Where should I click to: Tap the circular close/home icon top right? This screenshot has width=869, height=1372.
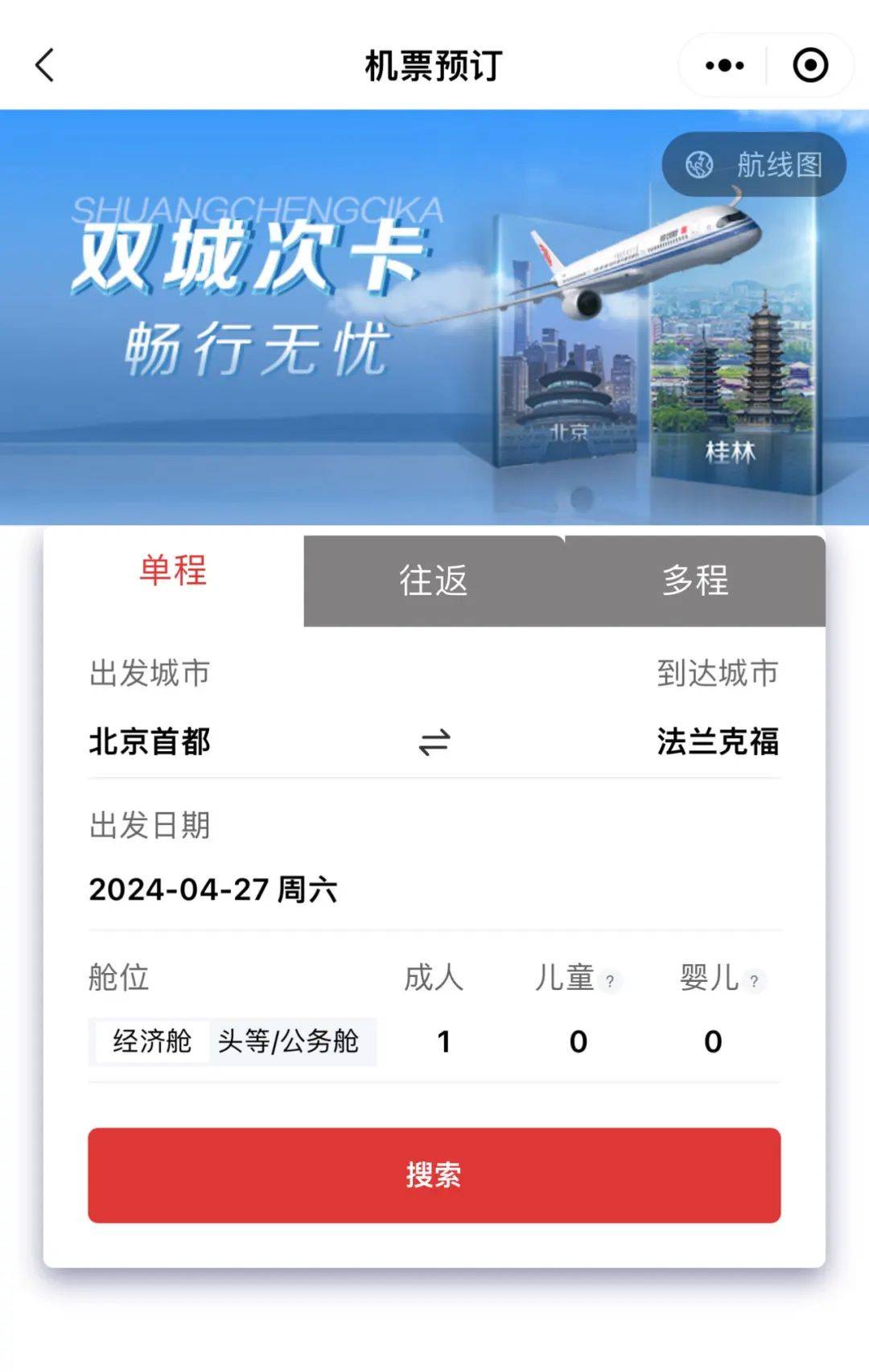(809, 64)
